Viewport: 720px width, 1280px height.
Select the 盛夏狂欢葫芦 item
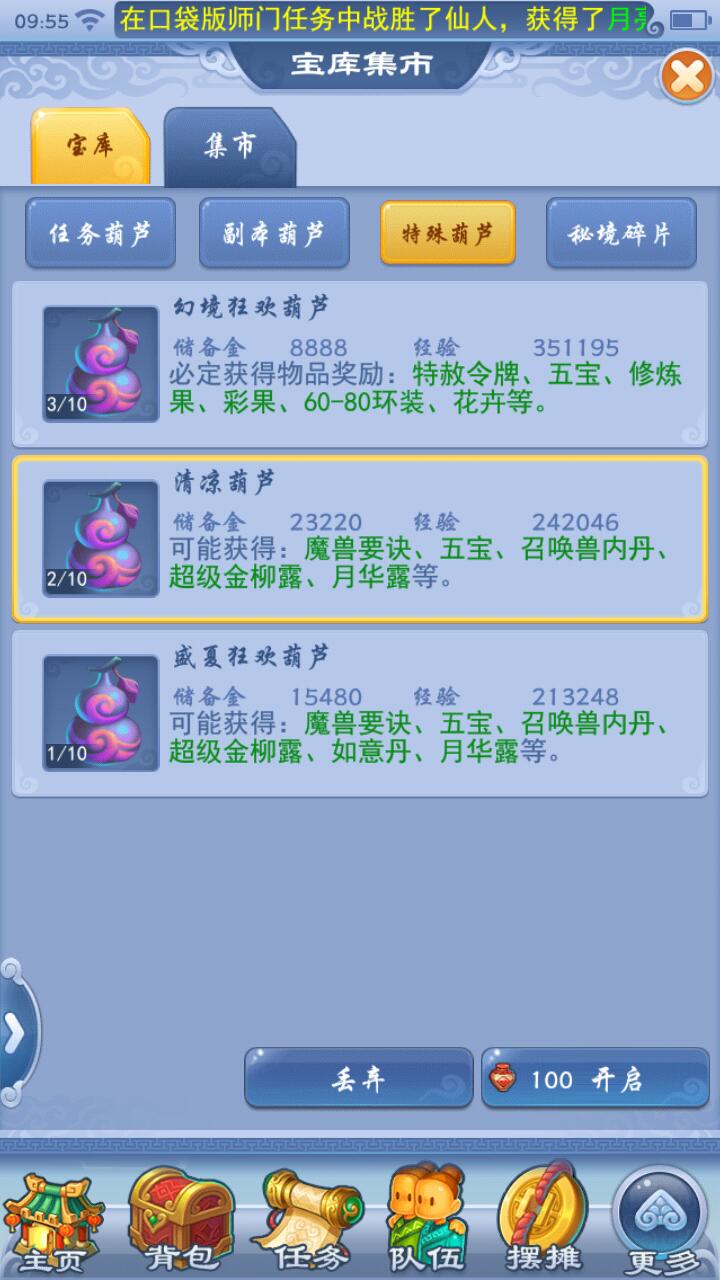360,712
